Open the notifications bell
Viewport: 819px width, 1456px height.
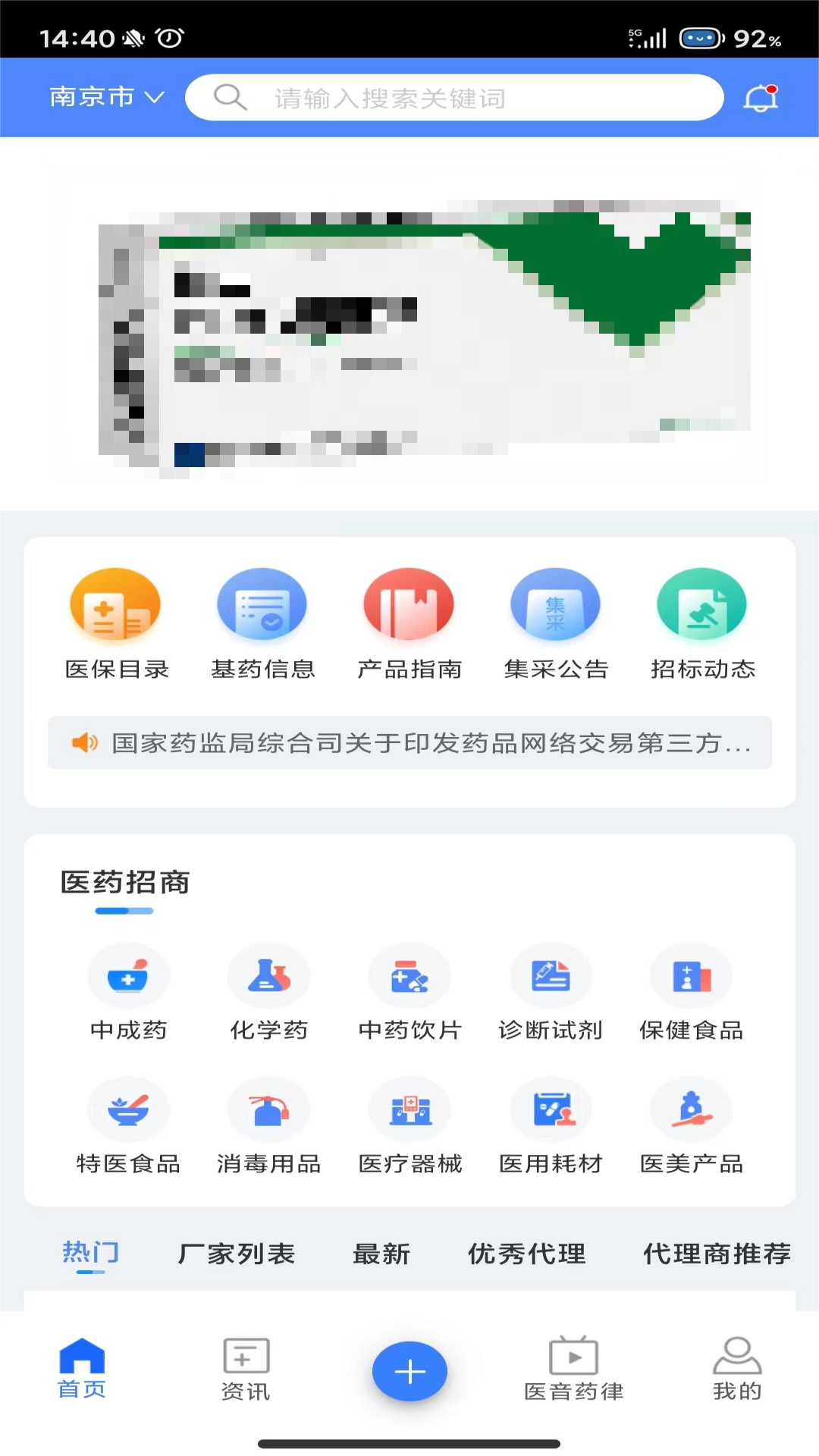point(761,98)
